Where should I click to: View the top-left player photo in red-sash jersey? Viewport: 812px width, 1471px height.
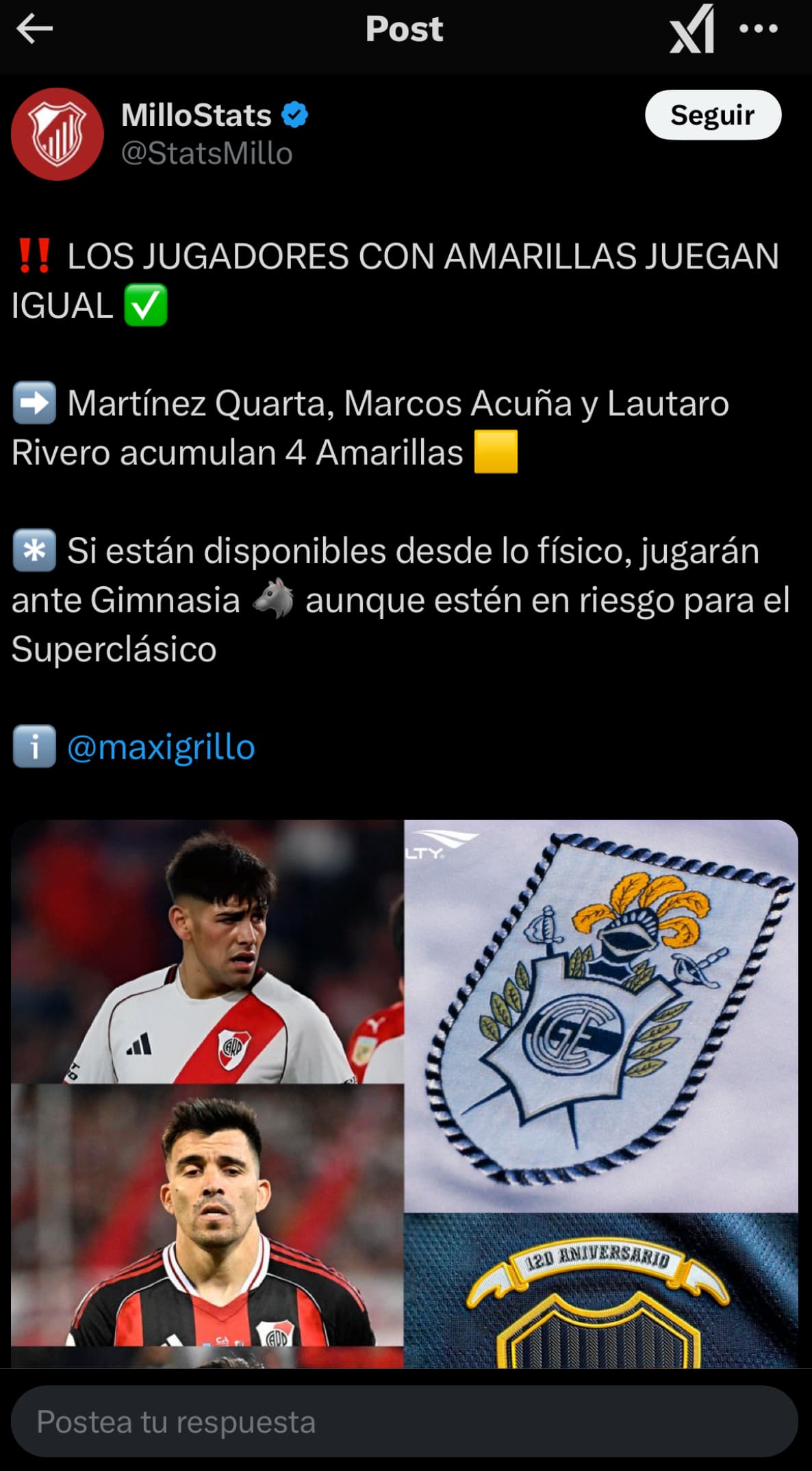[x=207, y=951]
